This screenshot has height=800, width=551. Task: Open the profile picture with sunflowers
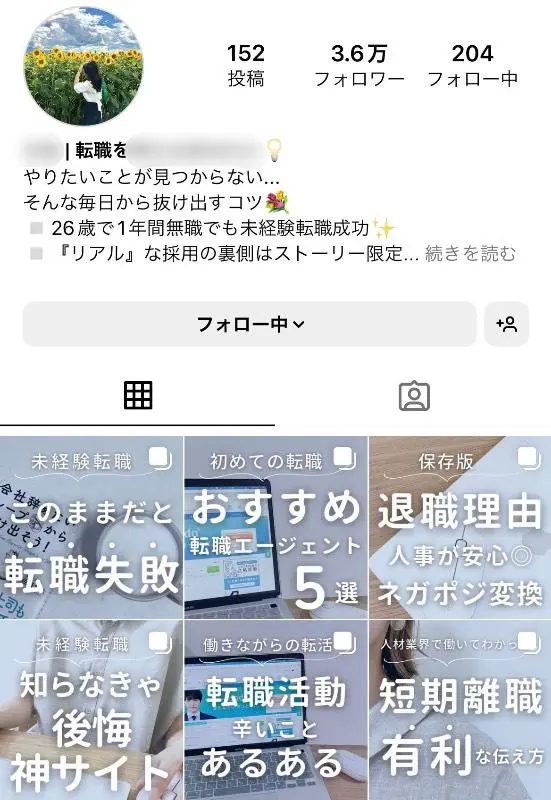pos(84,66)
